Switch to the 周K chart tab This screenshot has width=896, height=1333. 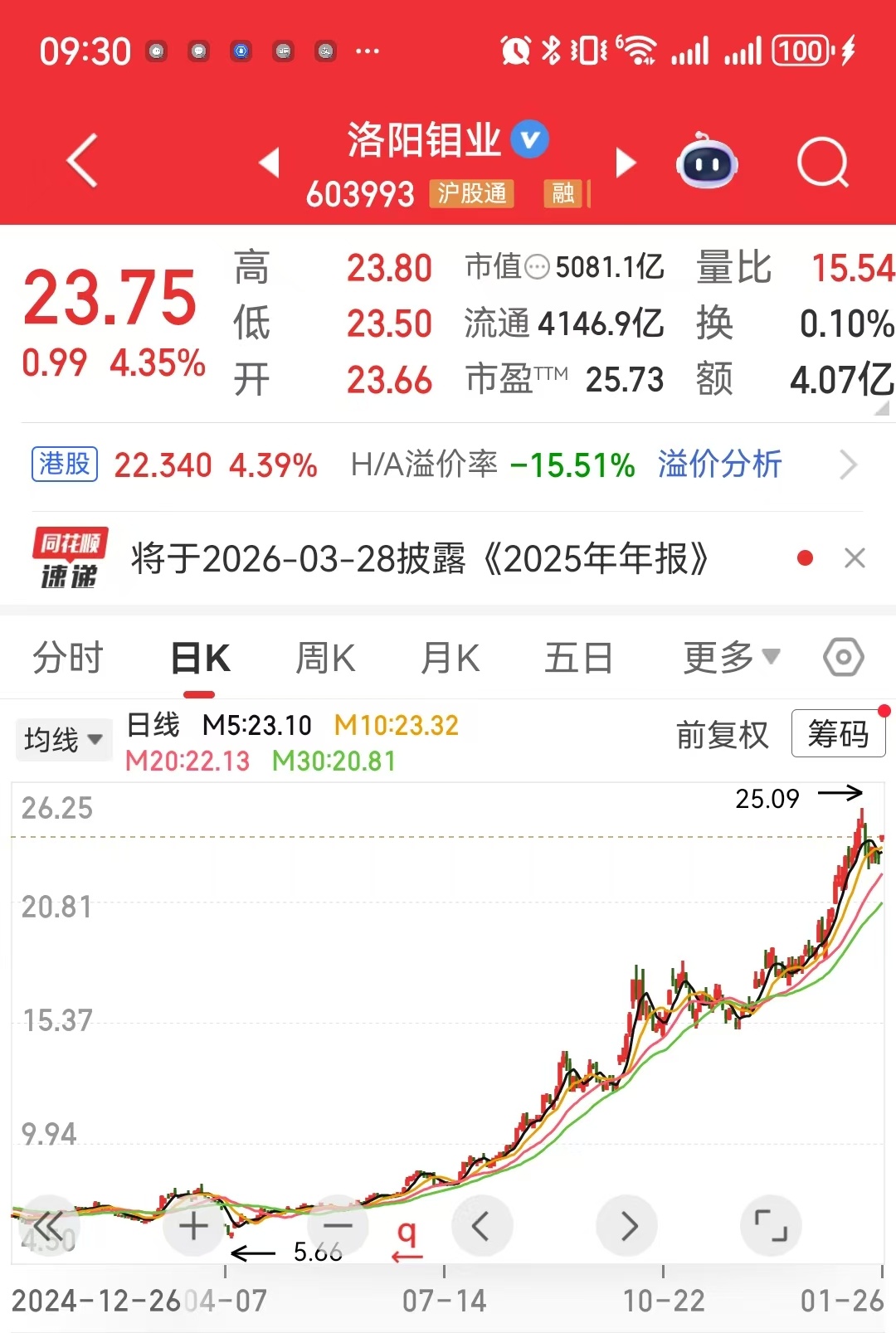pyautogui.click(x=325, y=659)
